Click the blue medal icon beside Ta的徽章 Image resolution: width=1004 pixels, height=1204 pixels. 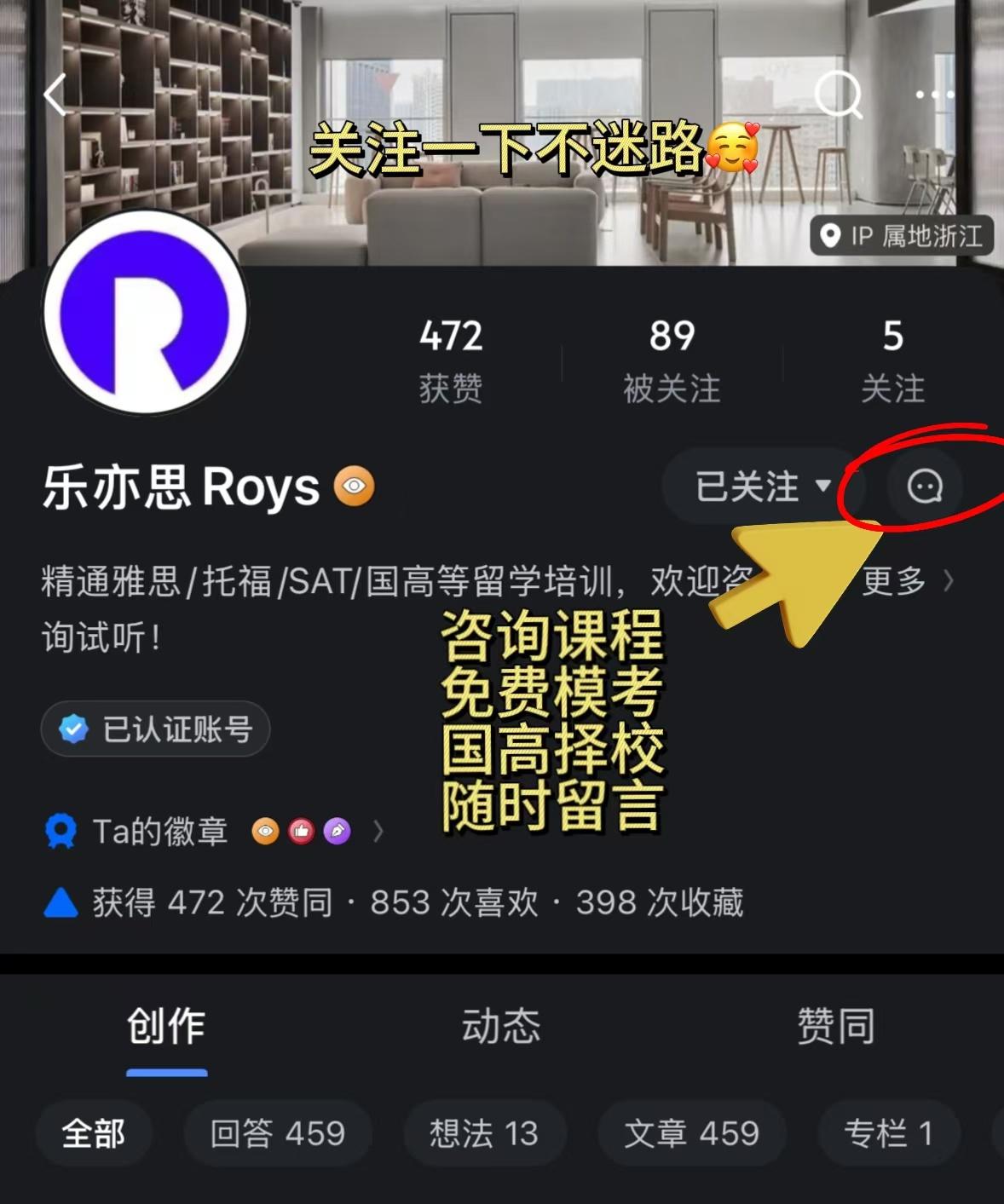point(60,831)
